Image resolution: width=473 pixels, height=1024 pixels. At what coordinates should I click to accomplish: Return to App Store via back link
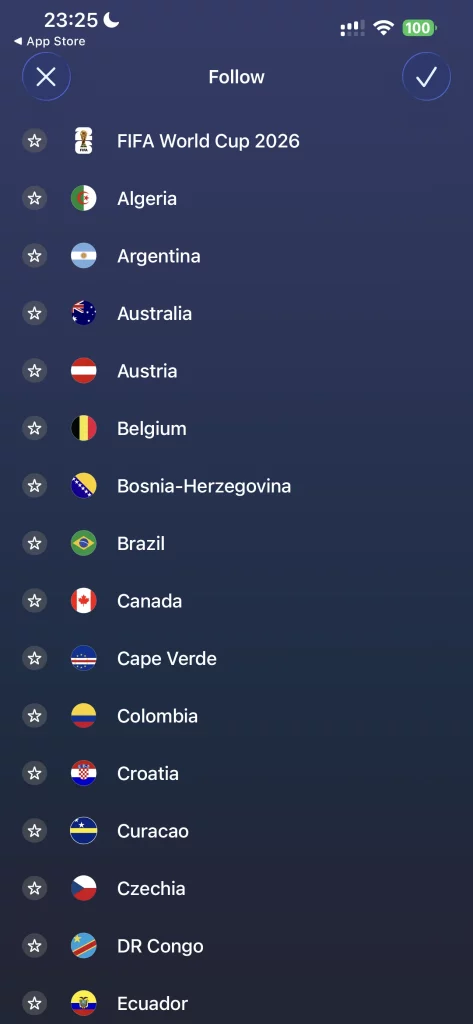(x=49, y=41)
